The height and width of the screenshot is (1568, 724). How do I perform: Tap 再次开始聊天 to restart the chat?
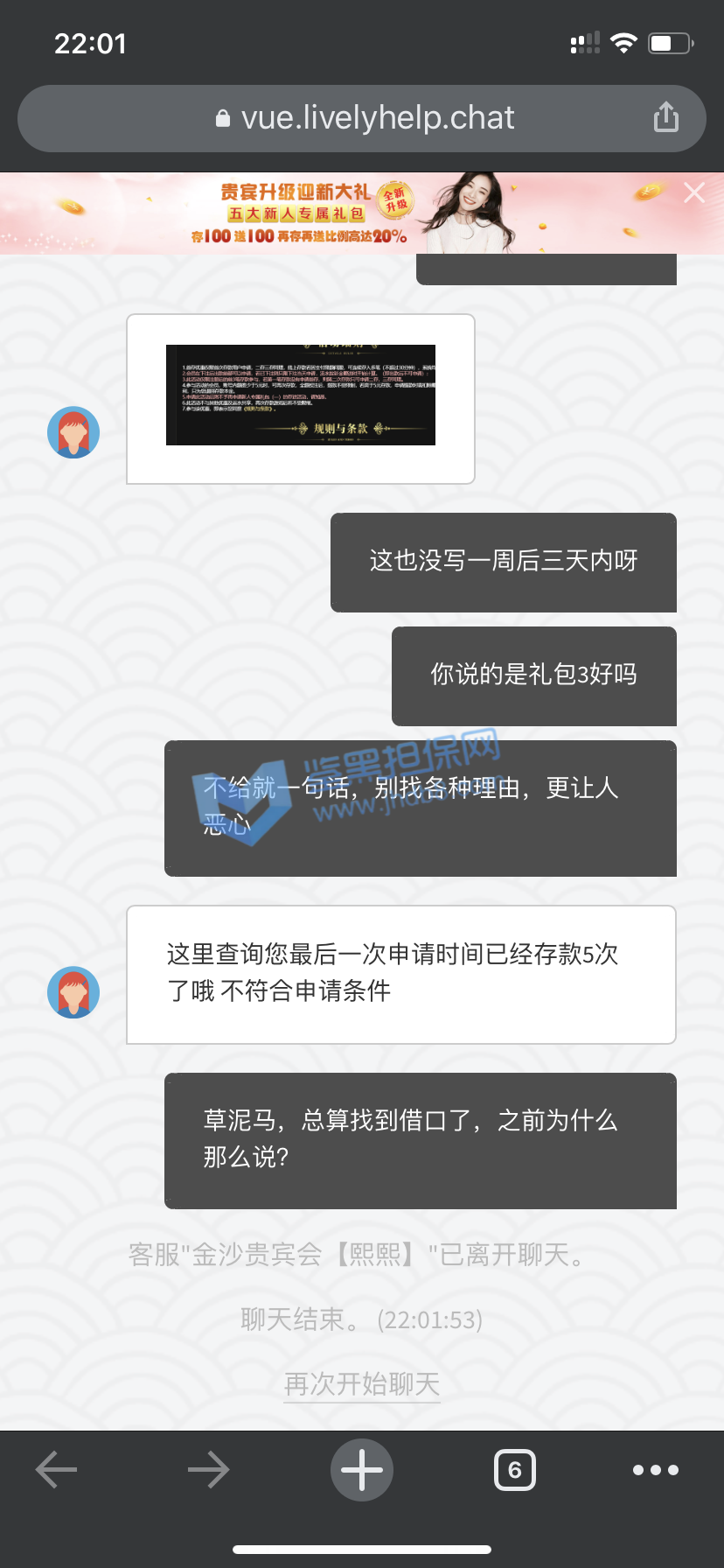tap(362, 1383)
